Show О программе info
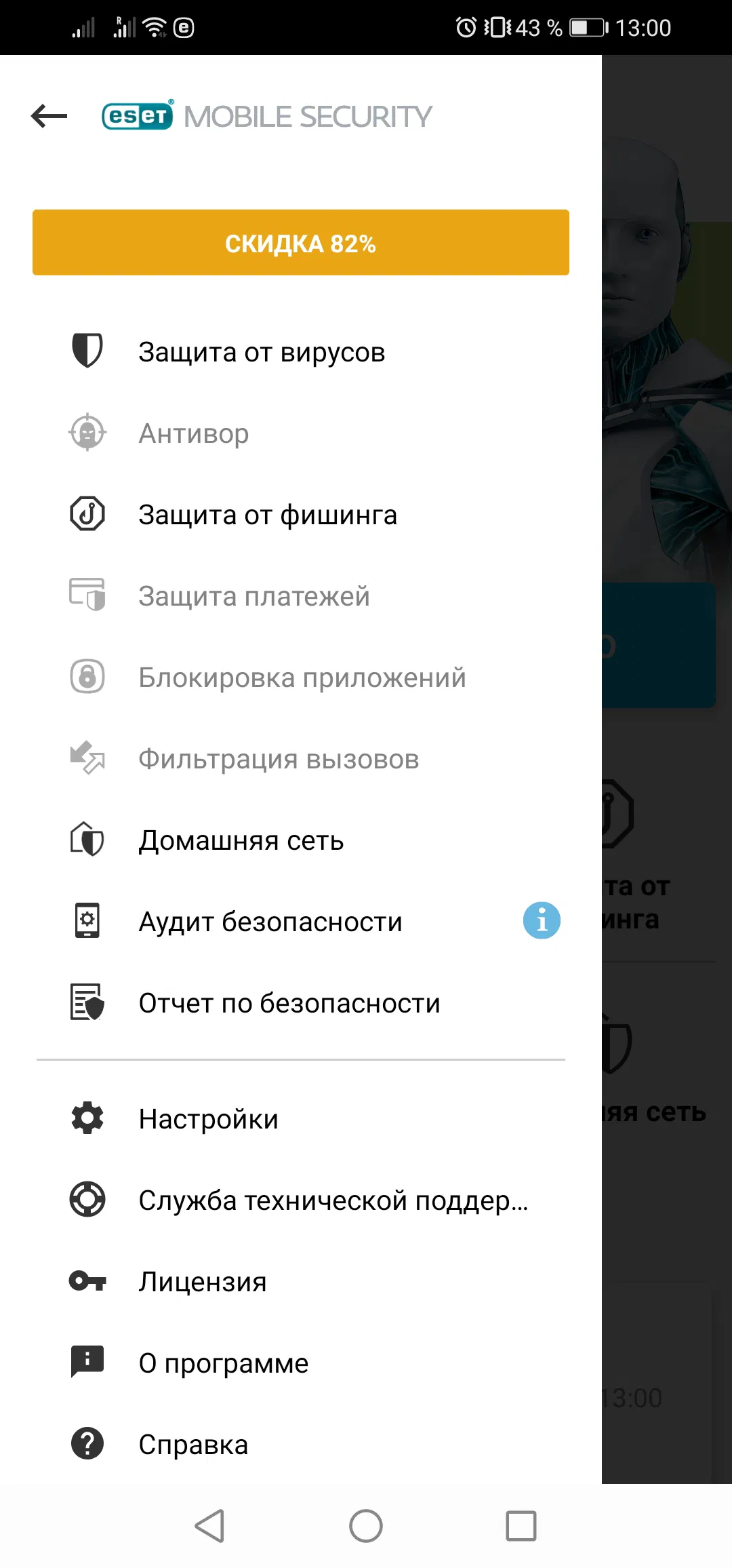The height and width of the screenshot is (1568, 732). (224, 1363)
